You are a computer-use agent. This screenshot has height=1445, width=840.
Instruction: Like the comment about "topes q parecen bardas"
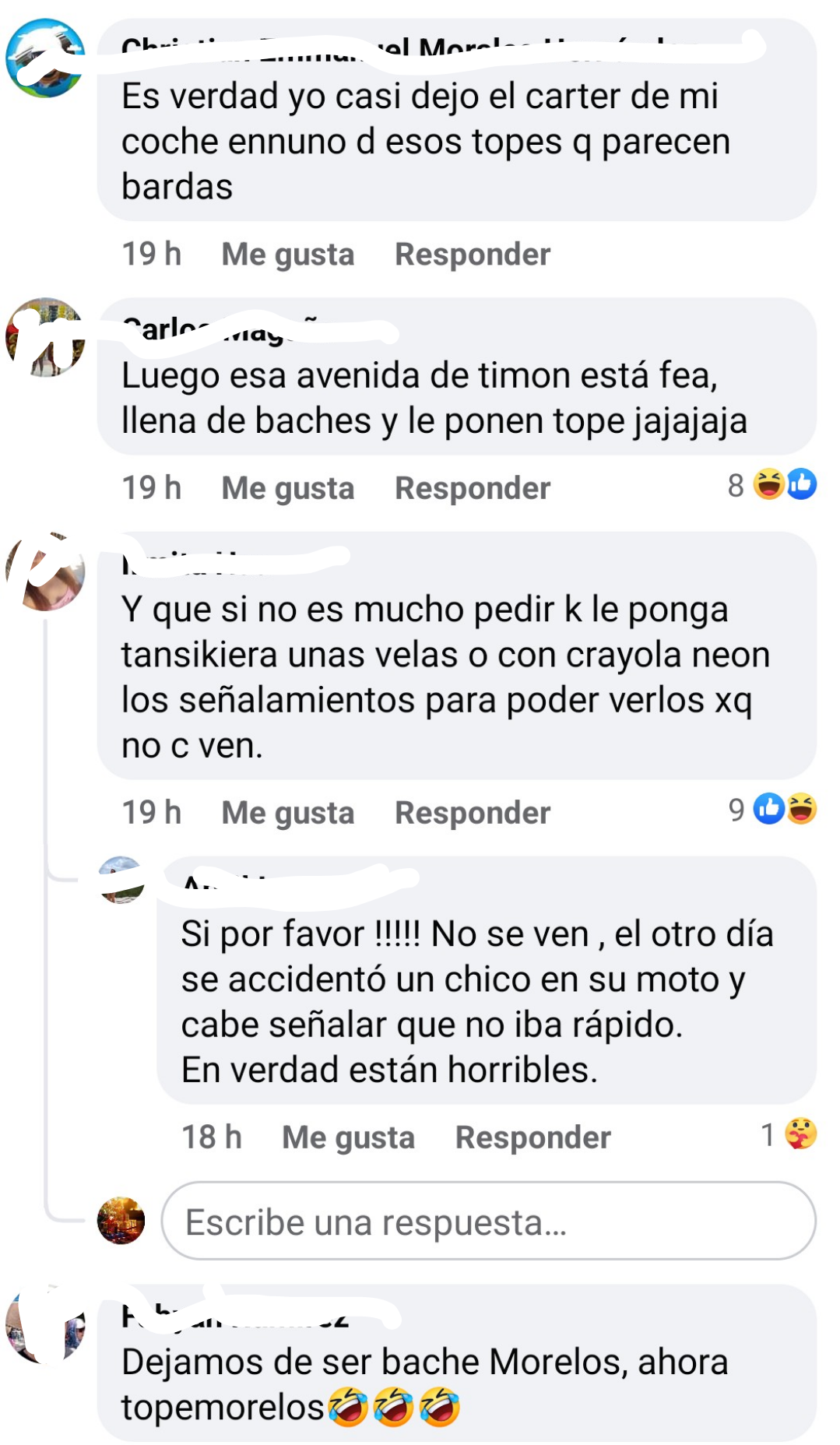pos(287,255)
